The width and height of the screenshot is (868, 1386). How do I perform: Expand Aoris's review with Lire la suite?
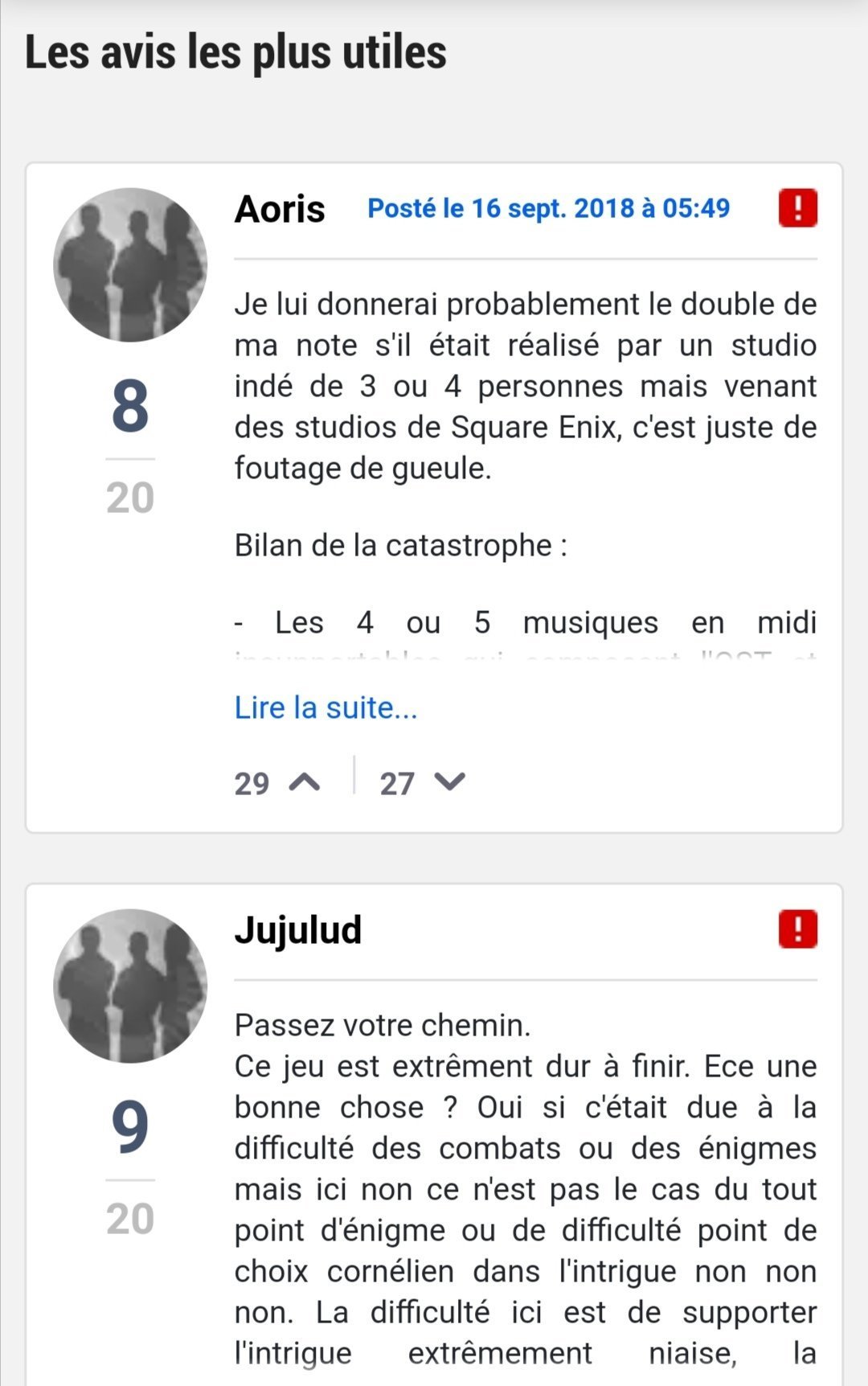325,708
